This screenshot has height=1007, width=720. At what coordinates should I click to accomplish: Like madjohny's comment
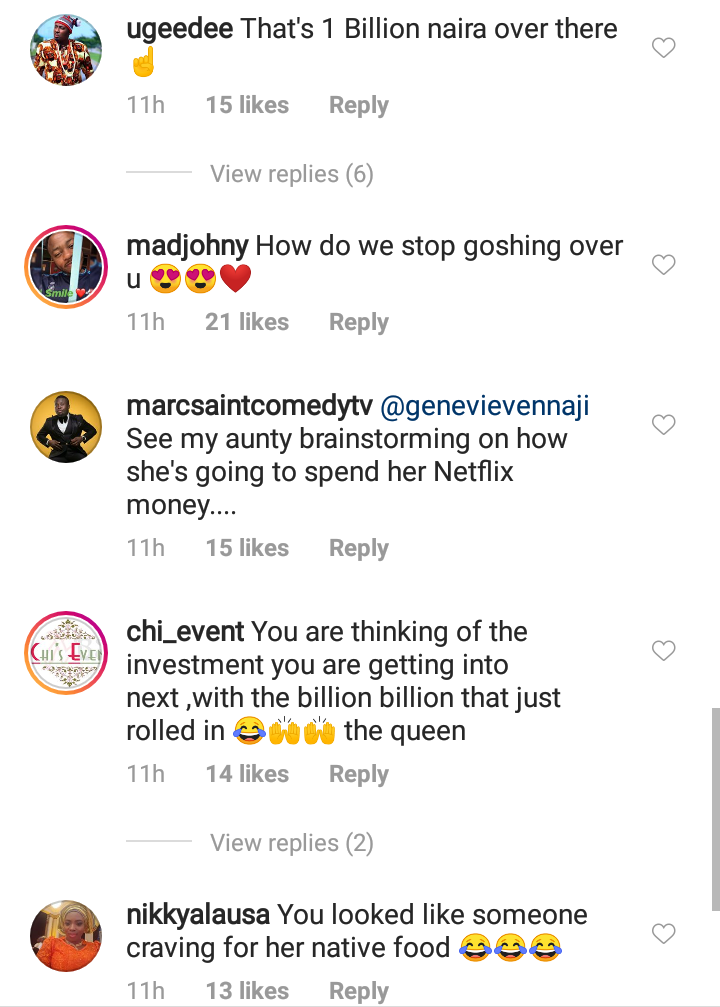click(x=663, y=264)
